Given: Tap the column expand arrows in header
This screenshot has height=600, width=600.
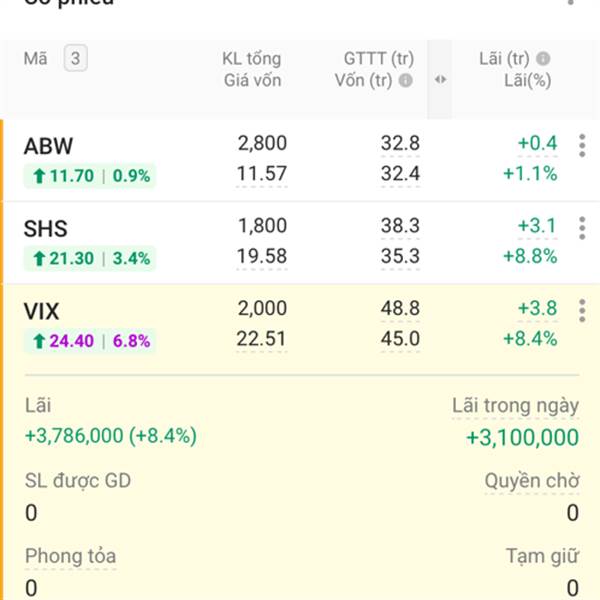Looking at the screenshot, I should pyautogui.click(x=439, y=80).
